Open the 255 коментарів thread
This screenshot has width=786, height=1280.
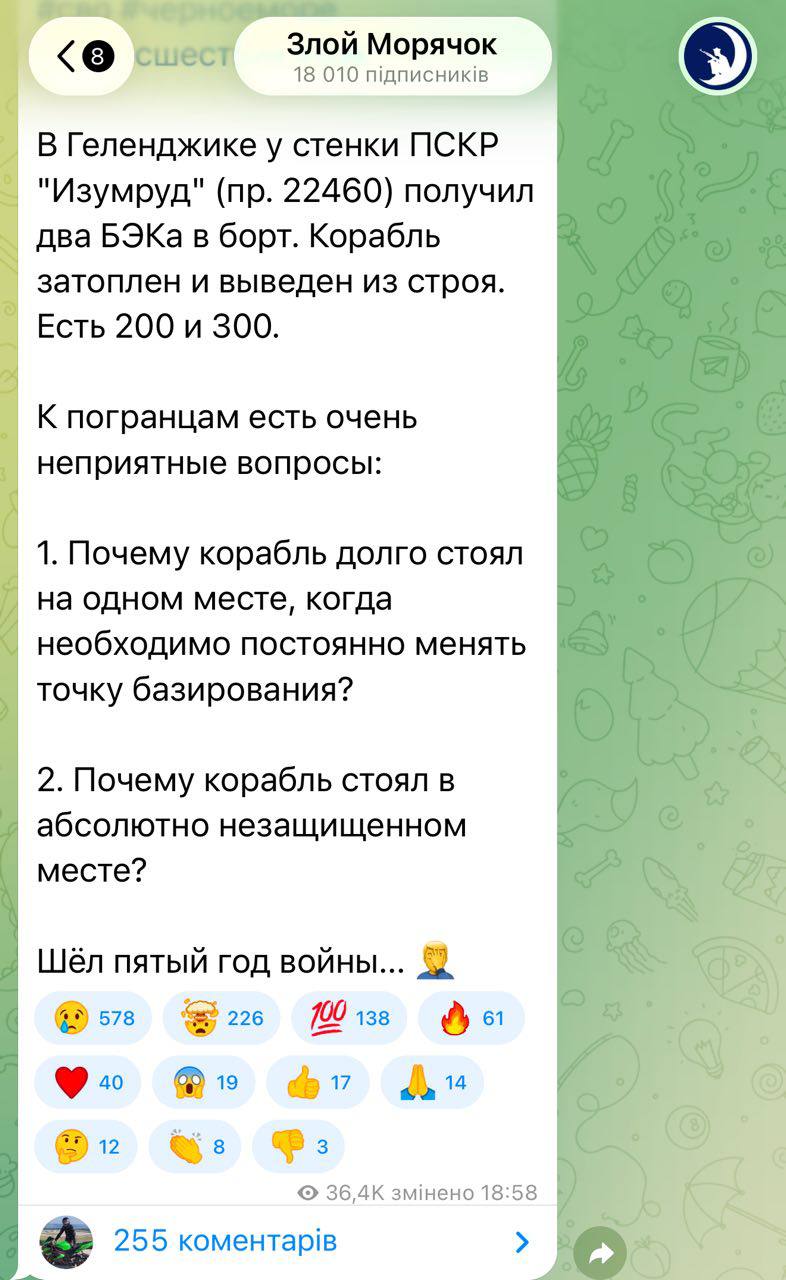[x=288, y=1241]
